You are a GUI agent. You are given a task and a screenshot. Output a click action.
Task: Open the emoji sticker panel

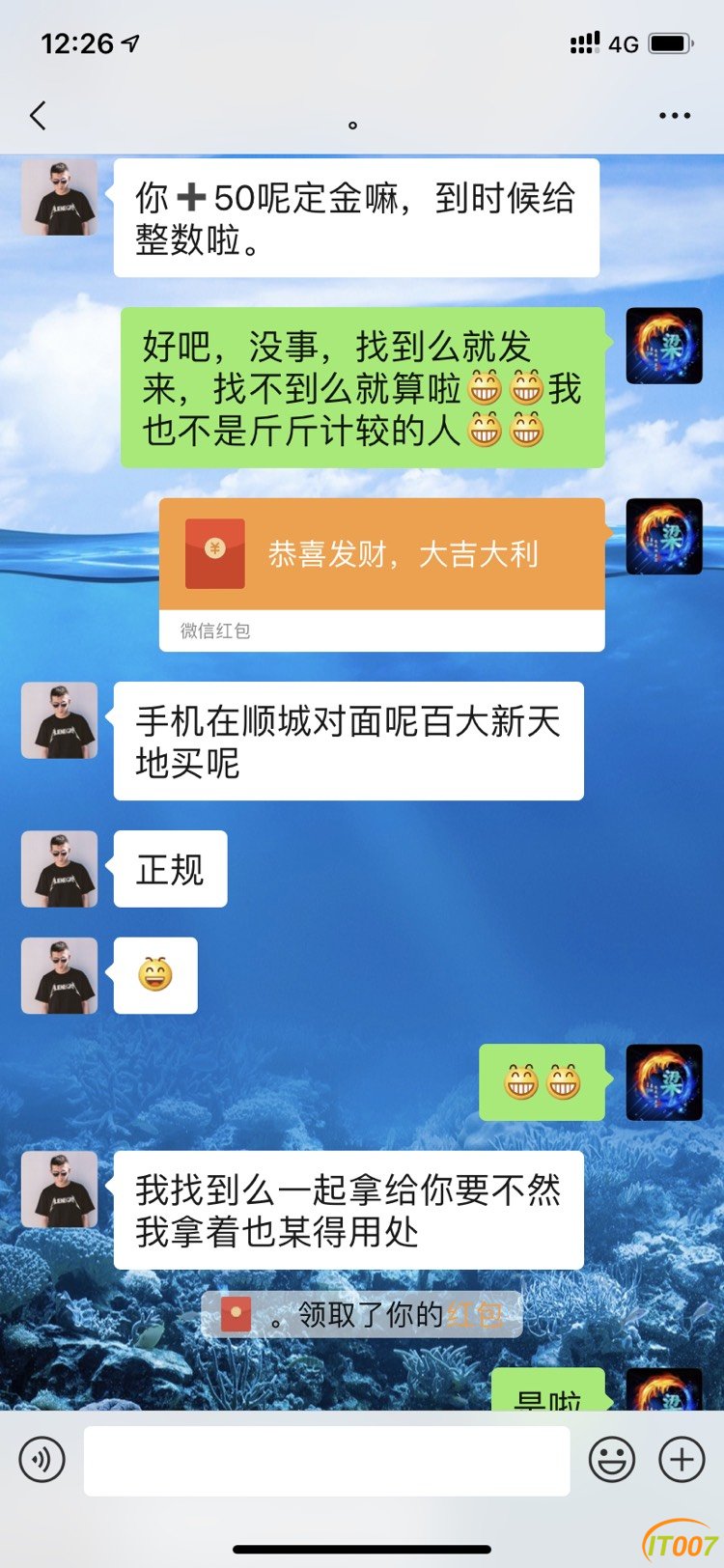[612, 1459]
